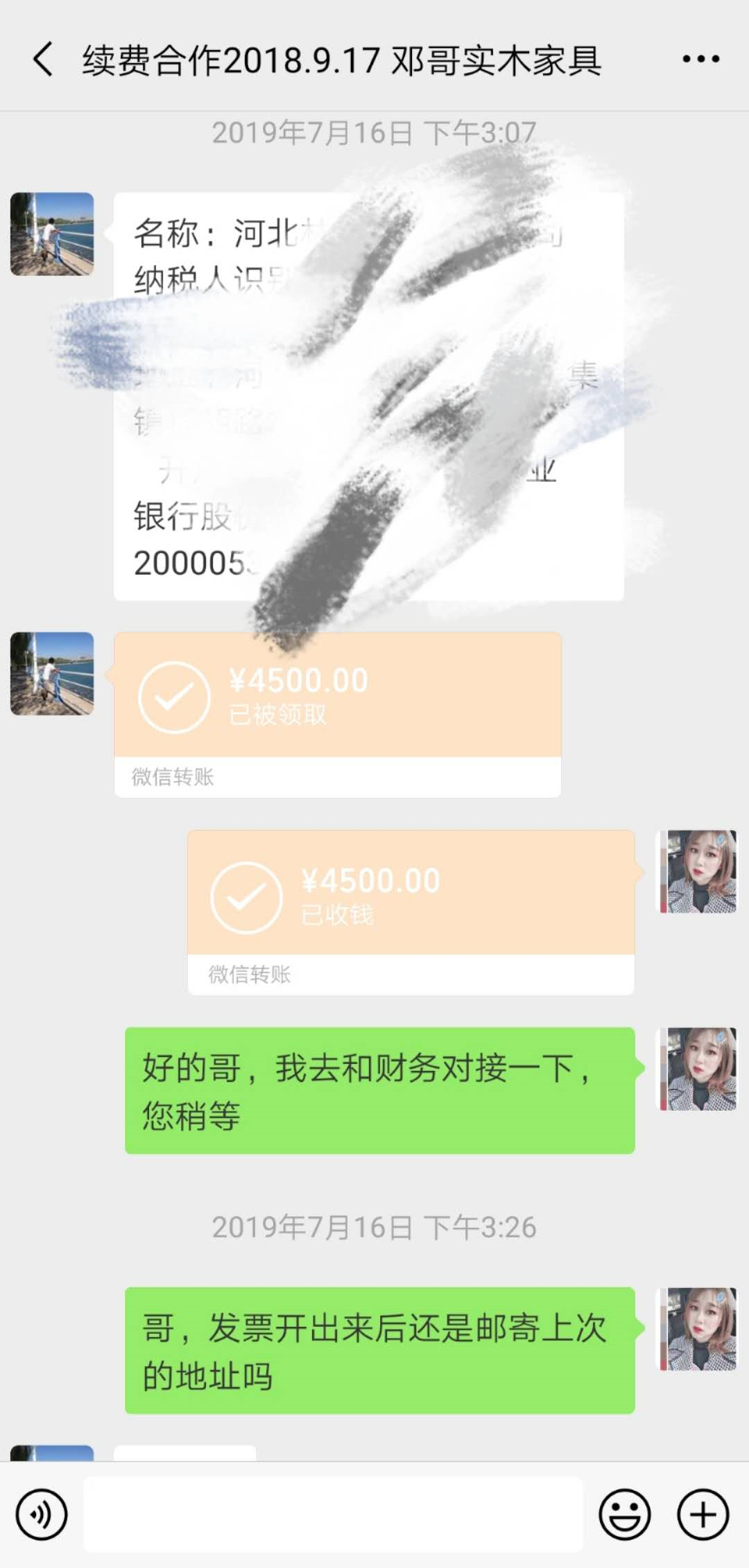The height and width of the screenshot is (1568, 749).
Task: Switch to voice message input
Action: (x=42, y=1515)
